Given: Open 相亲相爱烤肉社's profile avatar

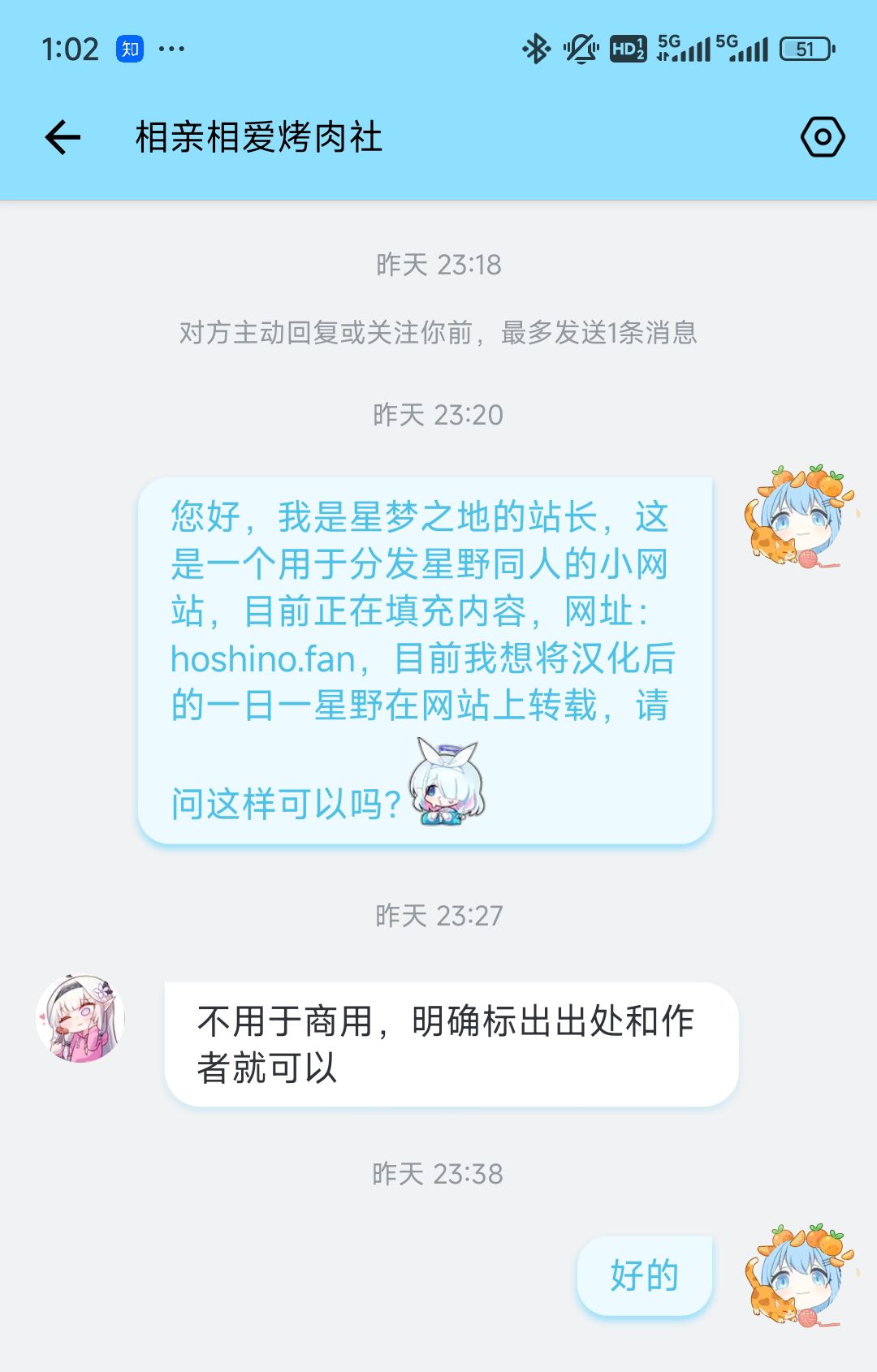Looking at the screenshot, I should tap(80, 1019).
